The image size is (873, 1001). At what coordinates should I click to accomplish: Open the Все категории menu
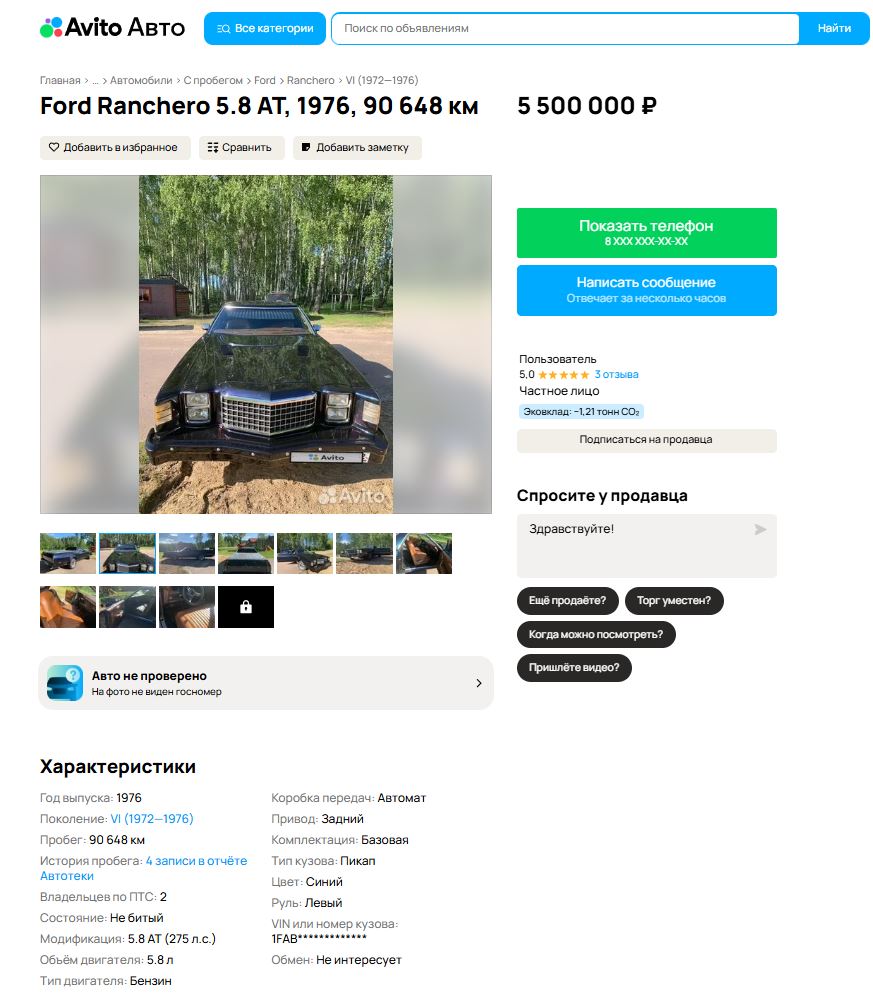coord(265,28)
